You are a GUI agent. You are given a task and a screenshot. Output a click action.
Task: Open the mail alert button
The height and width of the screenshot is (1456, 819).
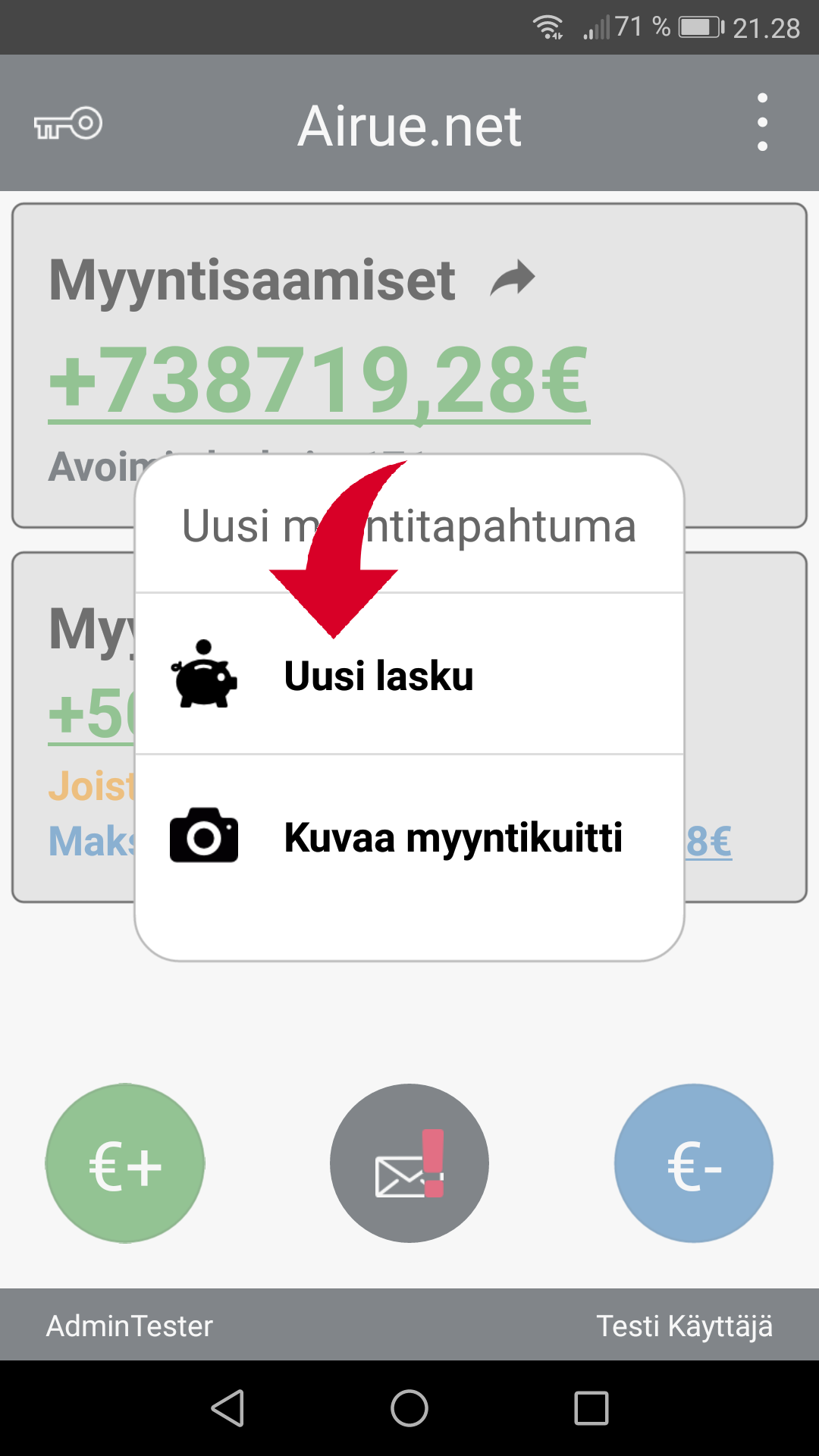pos(409,1163)
